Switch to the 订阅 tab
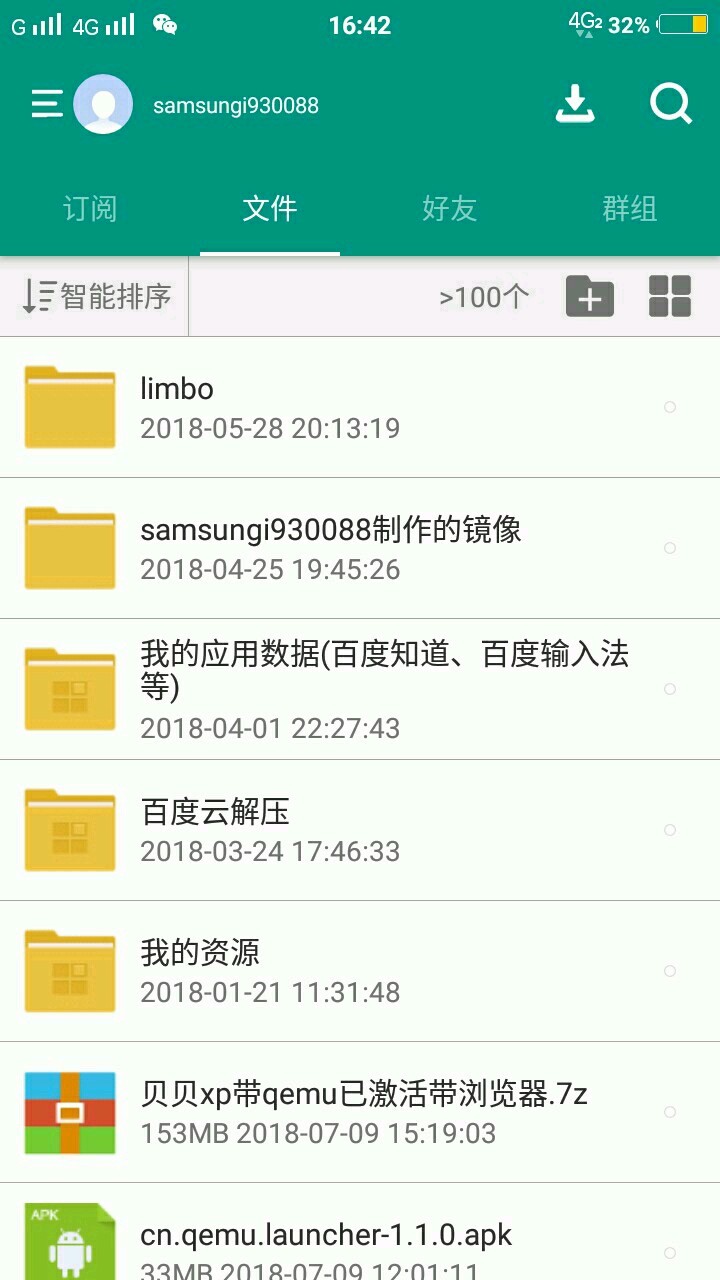Image resolution: width=720 pixels, height=1280 pixels. (90, 209)
